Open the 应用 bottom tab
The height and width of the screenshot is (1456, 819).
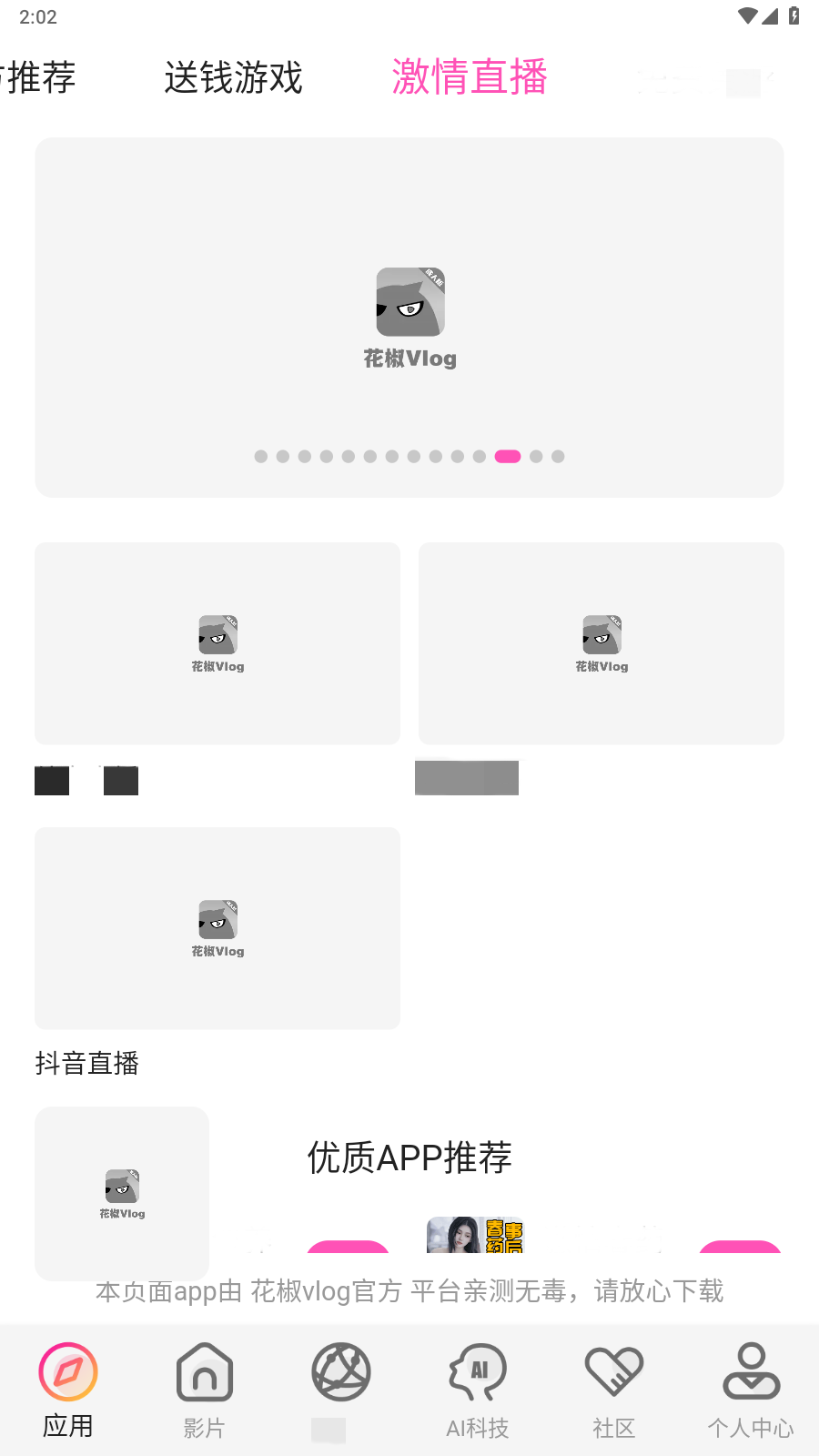tap(68, 1390)
